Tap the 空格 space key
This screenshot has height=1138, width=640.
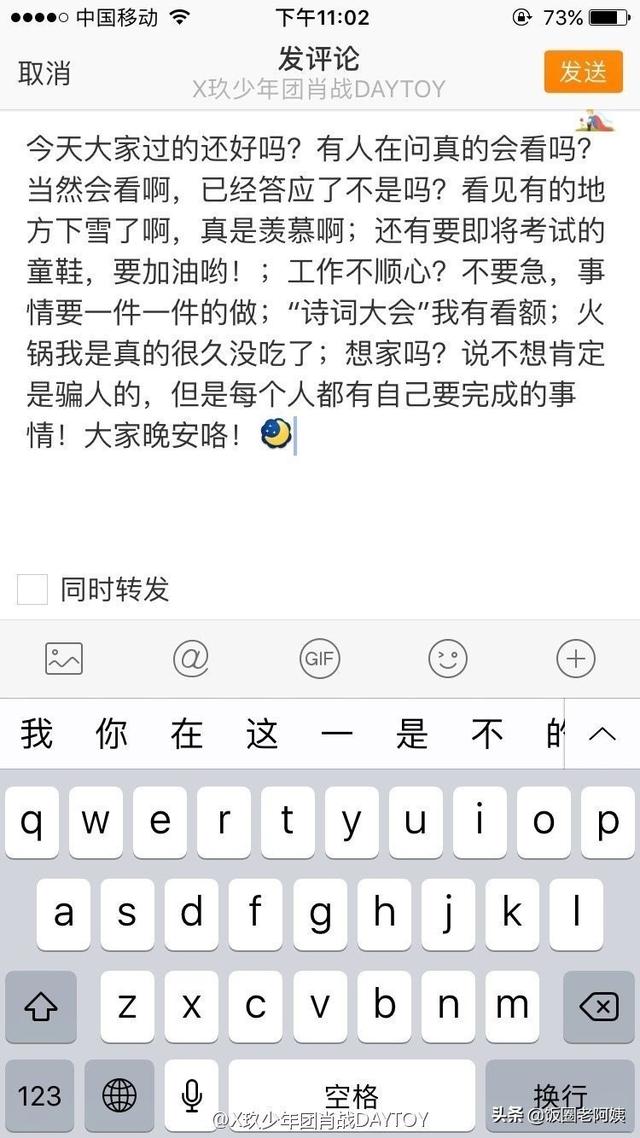350,1095
